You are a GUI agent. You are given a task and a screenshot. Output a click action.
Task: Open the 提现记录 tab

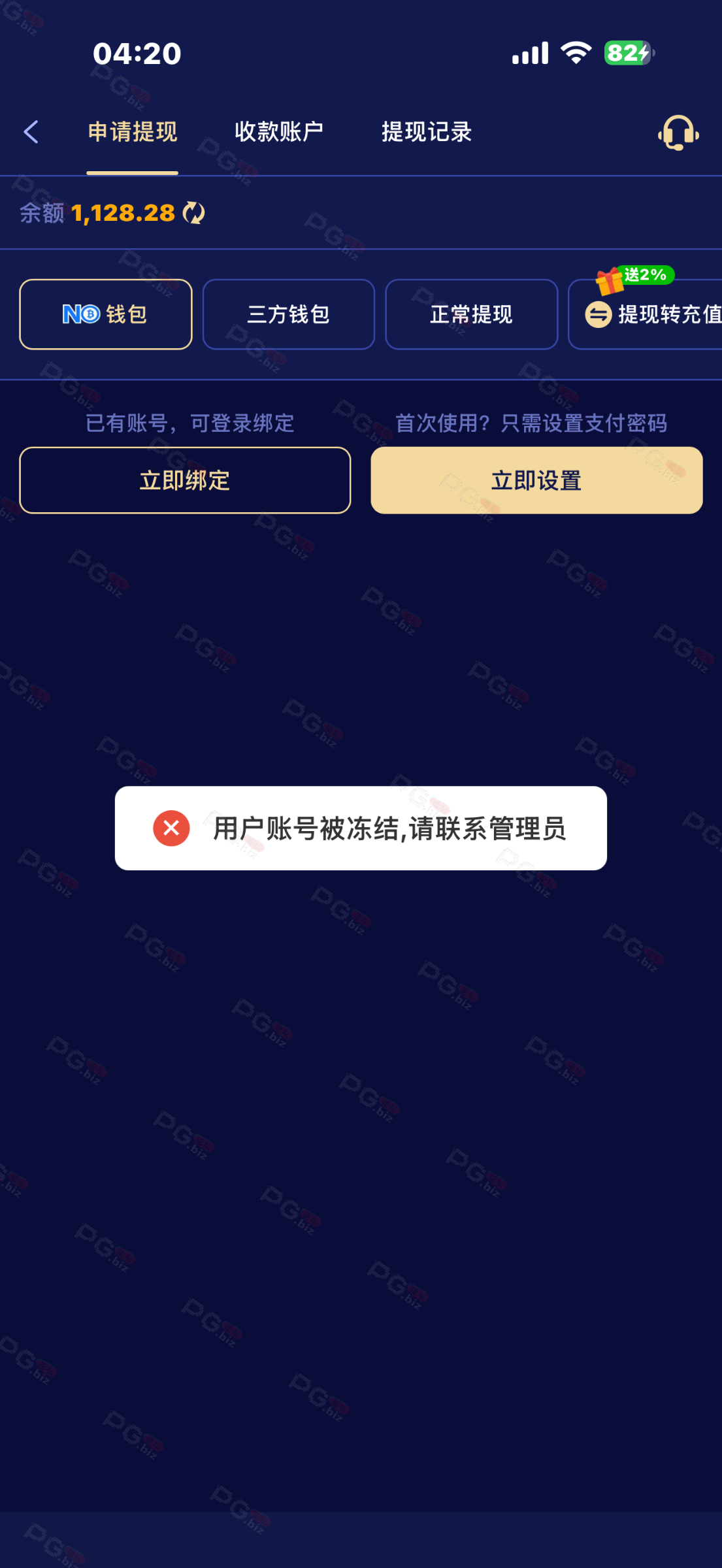pos(426,132)
